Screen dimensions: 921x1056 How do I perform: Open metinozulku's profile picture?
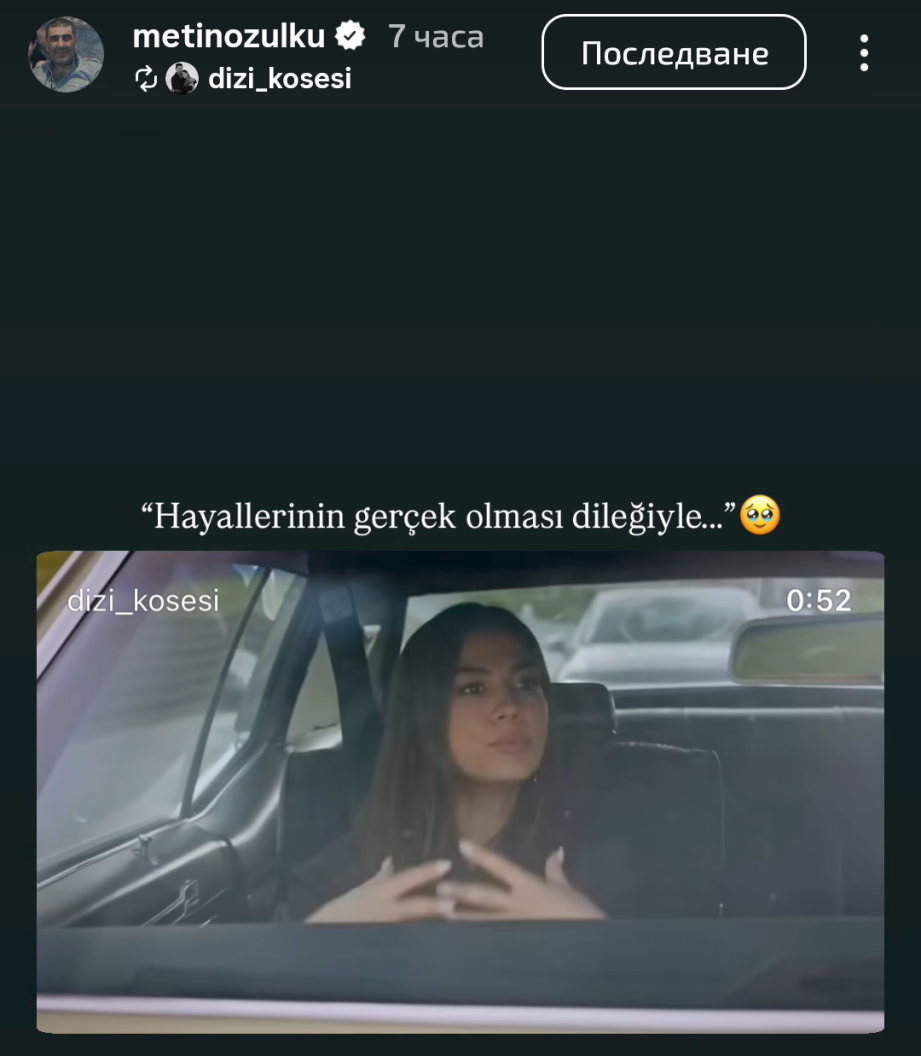(x=66, y=54)
